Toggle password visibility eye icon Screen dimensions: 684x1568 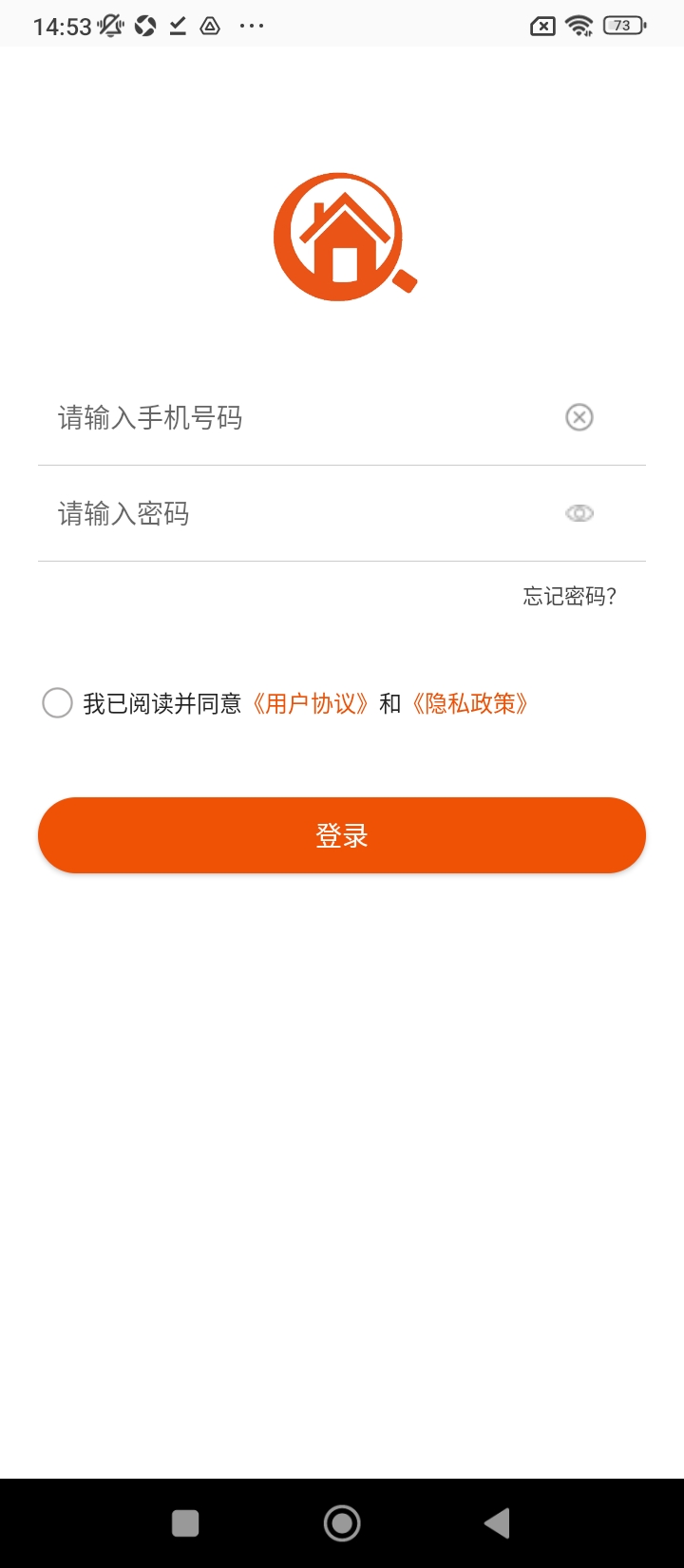pyautogui.click(x=579, y=513)
